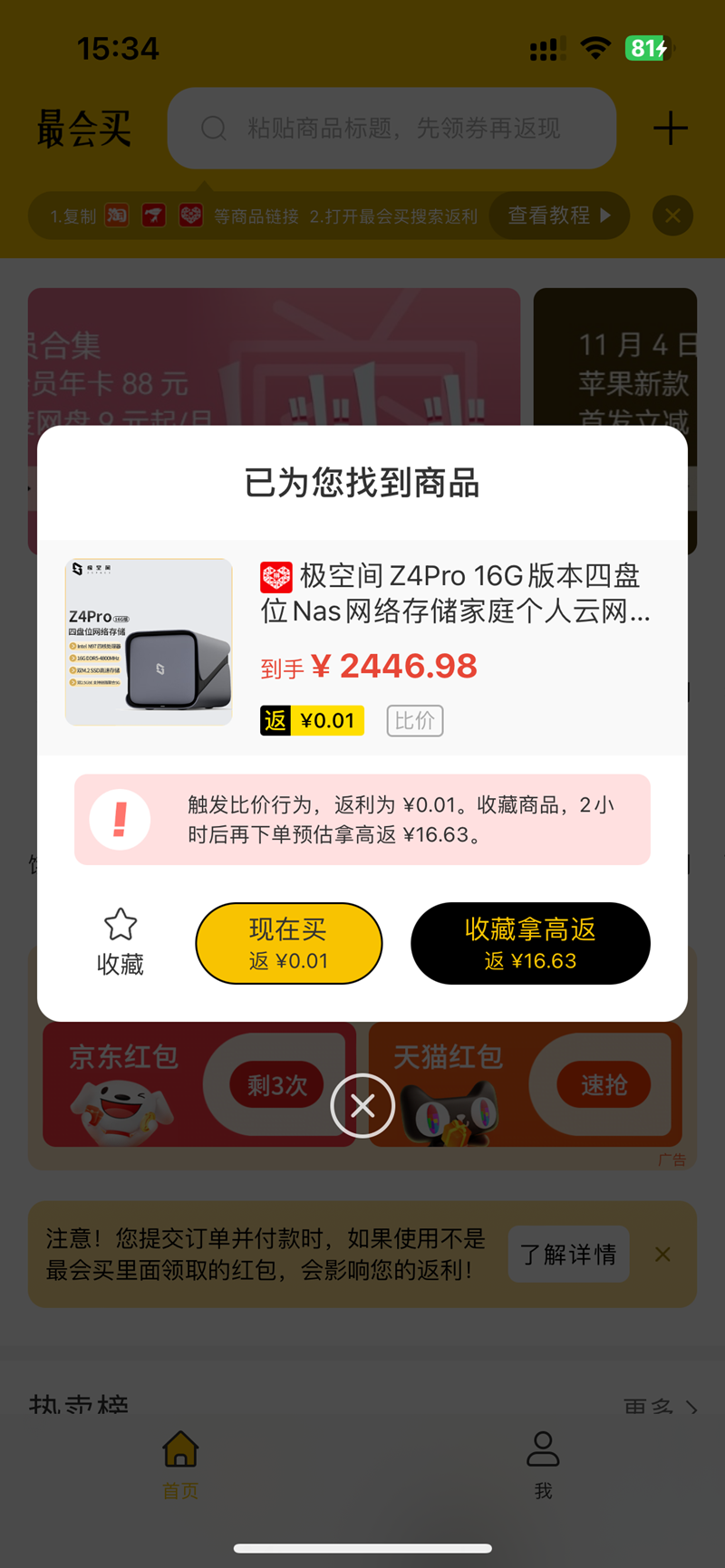
Task: Tap 收藏拿高返 for higher rebate
Action: (x=530, y=943)
